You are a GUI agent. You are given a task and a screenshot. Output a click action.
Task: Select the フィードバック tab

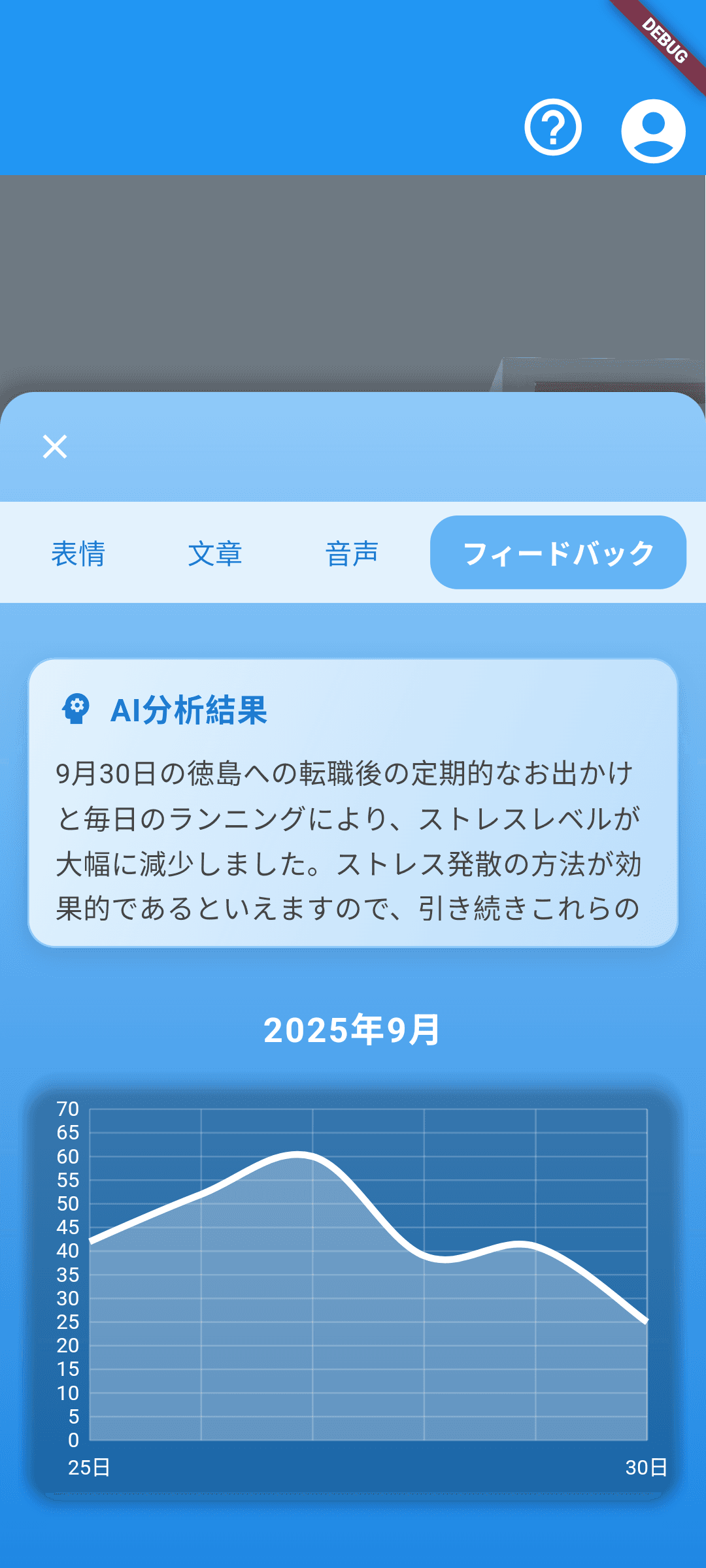coord(559,553)
